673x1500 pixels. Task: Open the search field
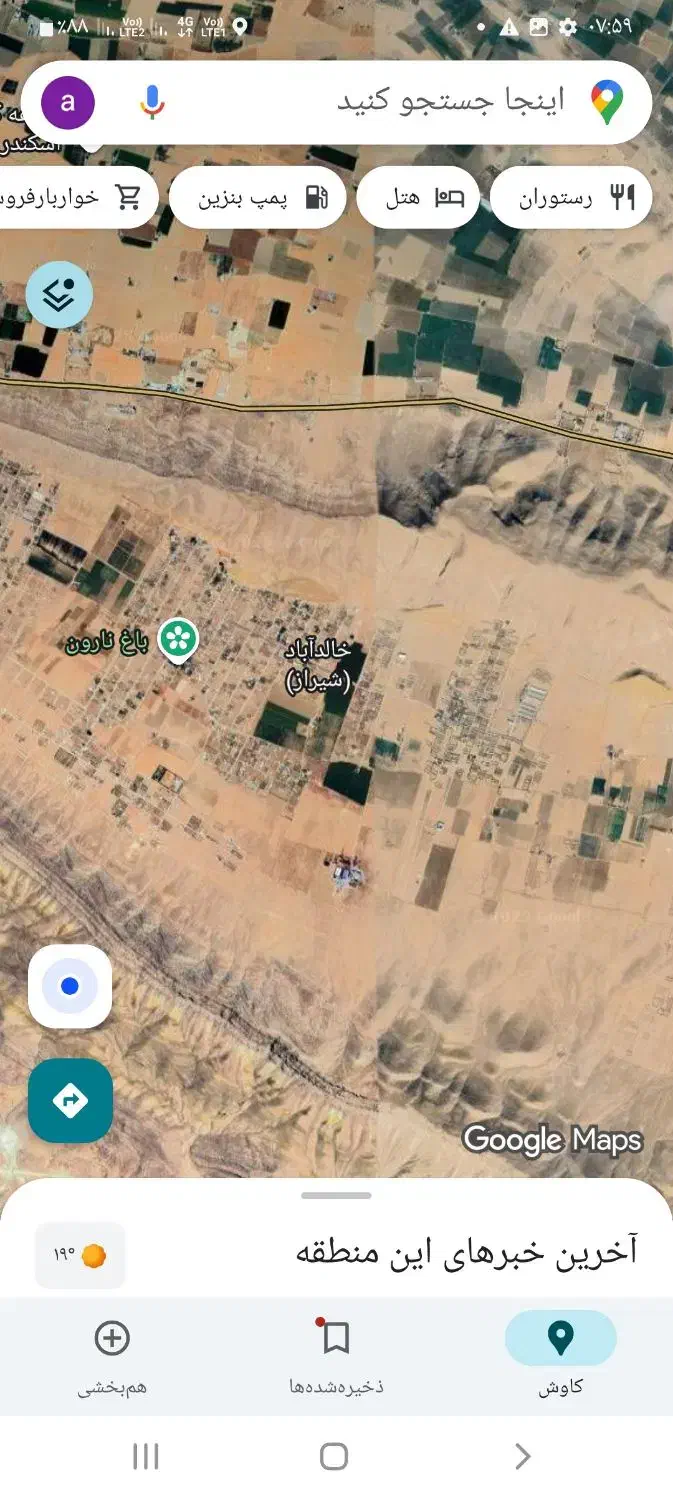pos(420,102)
